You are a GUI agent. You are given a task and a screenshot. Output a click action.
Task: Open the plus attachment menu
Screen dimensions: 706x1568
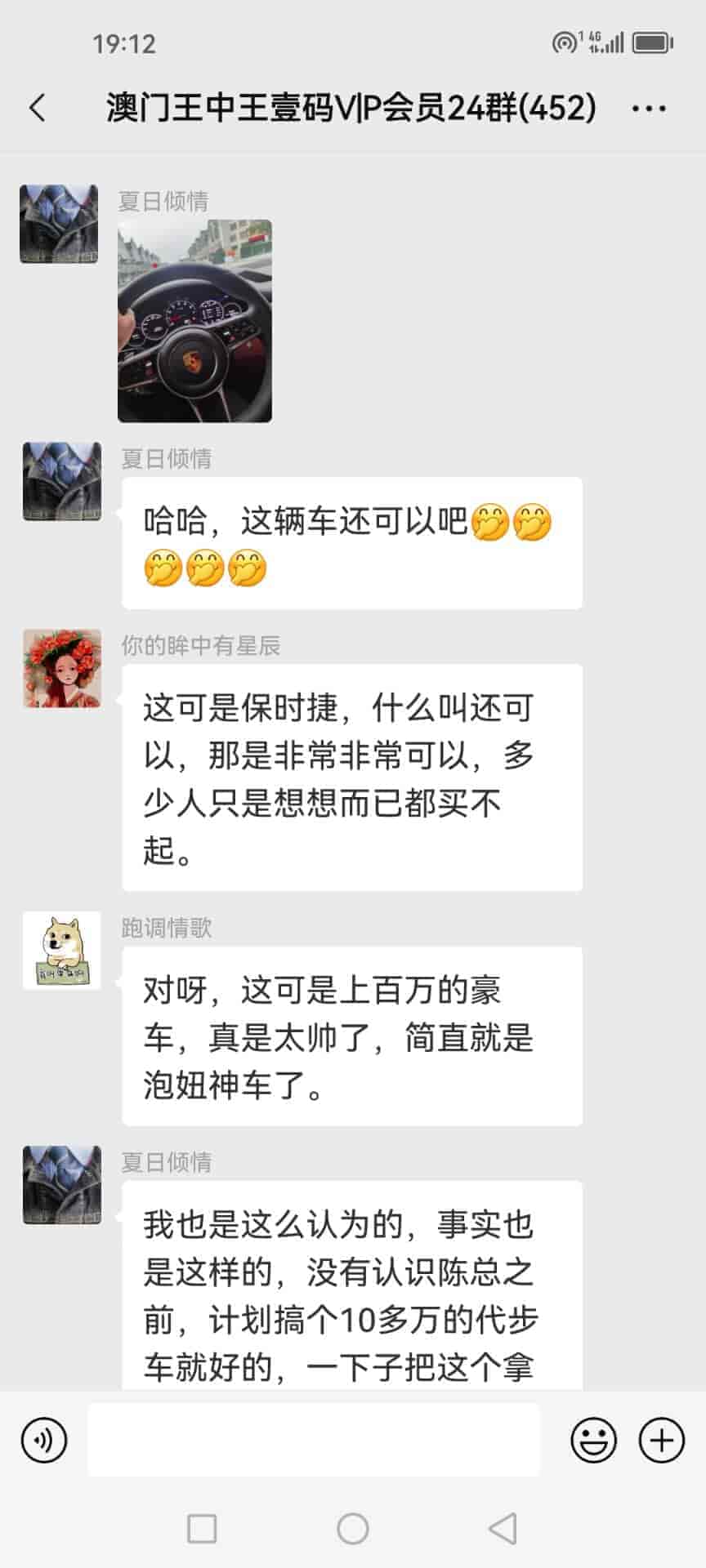661,1440
